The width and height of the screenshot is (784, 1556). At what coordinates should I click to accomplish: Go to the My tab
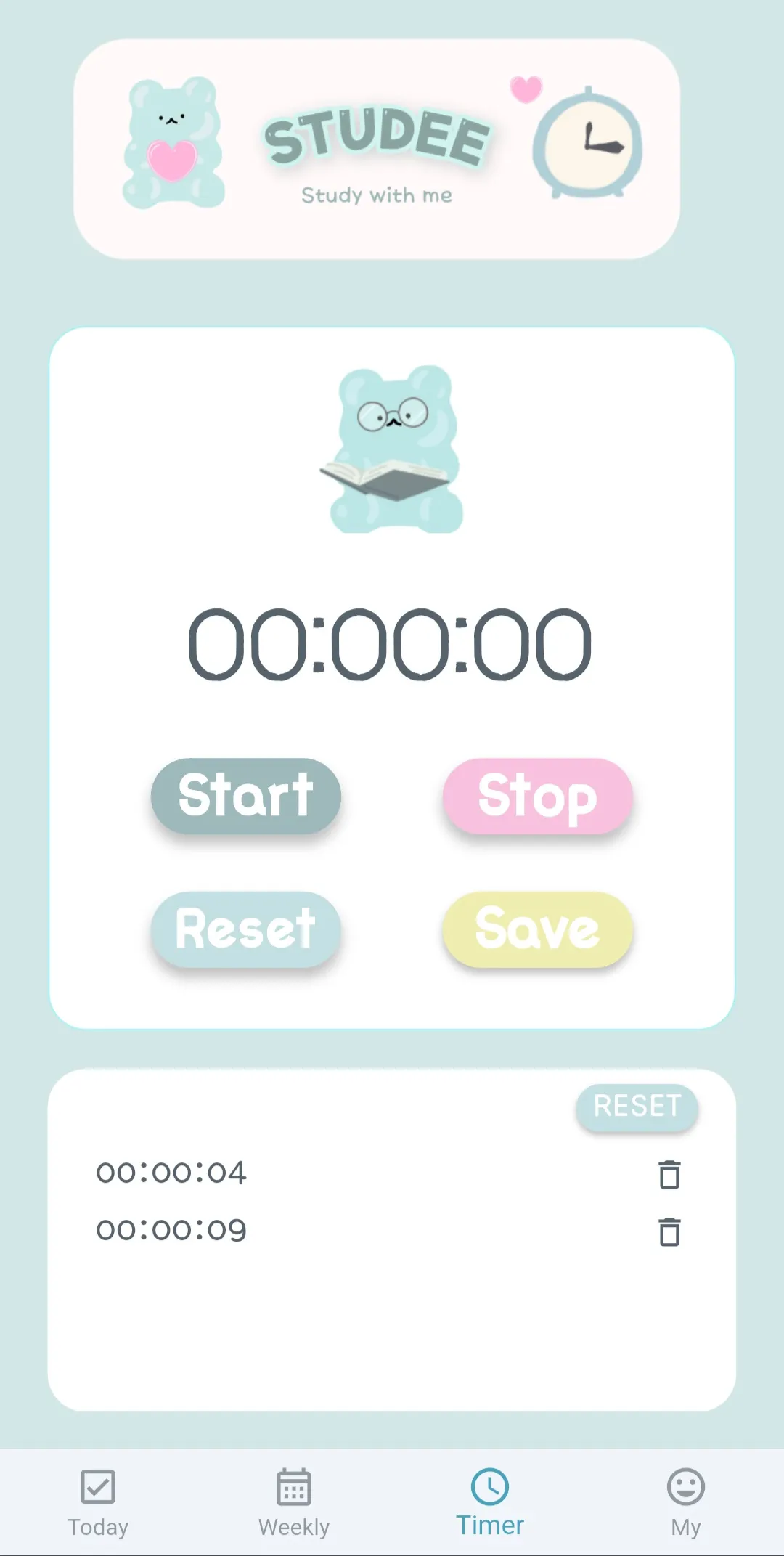click(685, 1502)
